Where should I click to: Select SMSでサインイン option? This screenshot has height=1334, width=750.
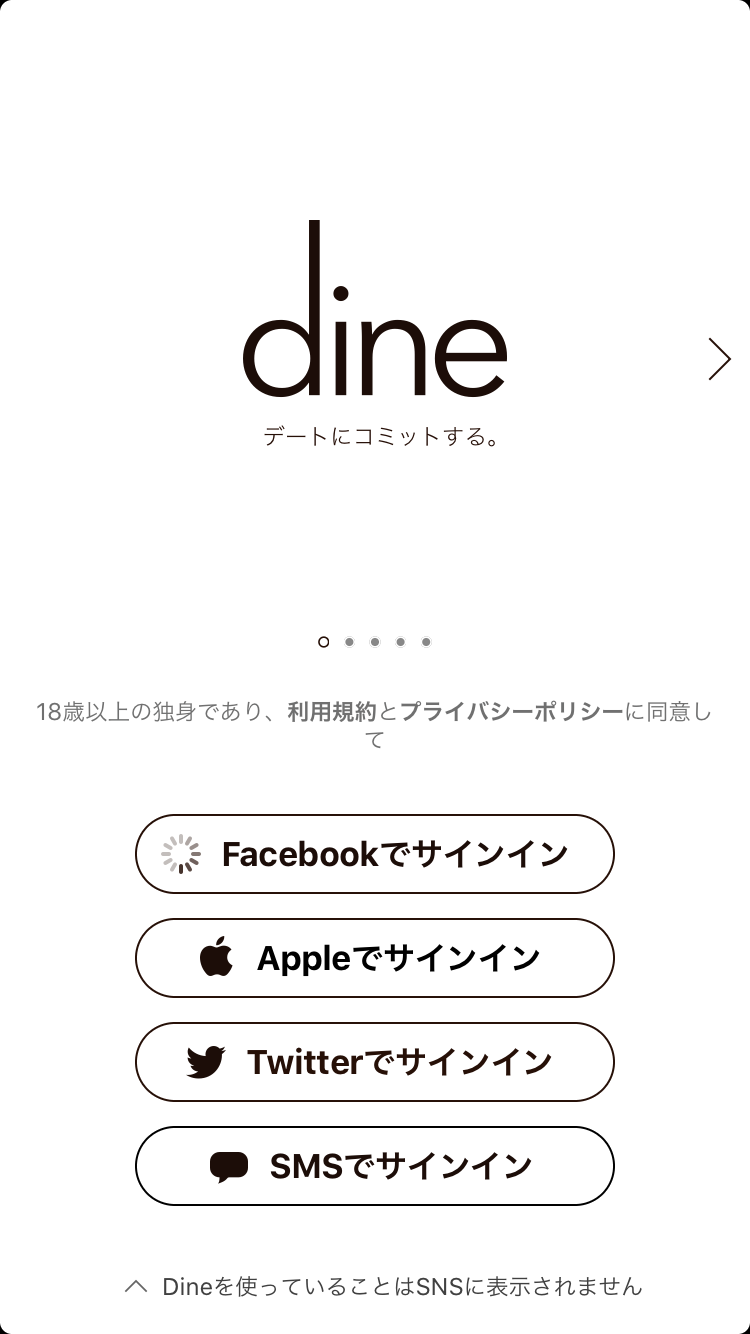coord(375,1166)
